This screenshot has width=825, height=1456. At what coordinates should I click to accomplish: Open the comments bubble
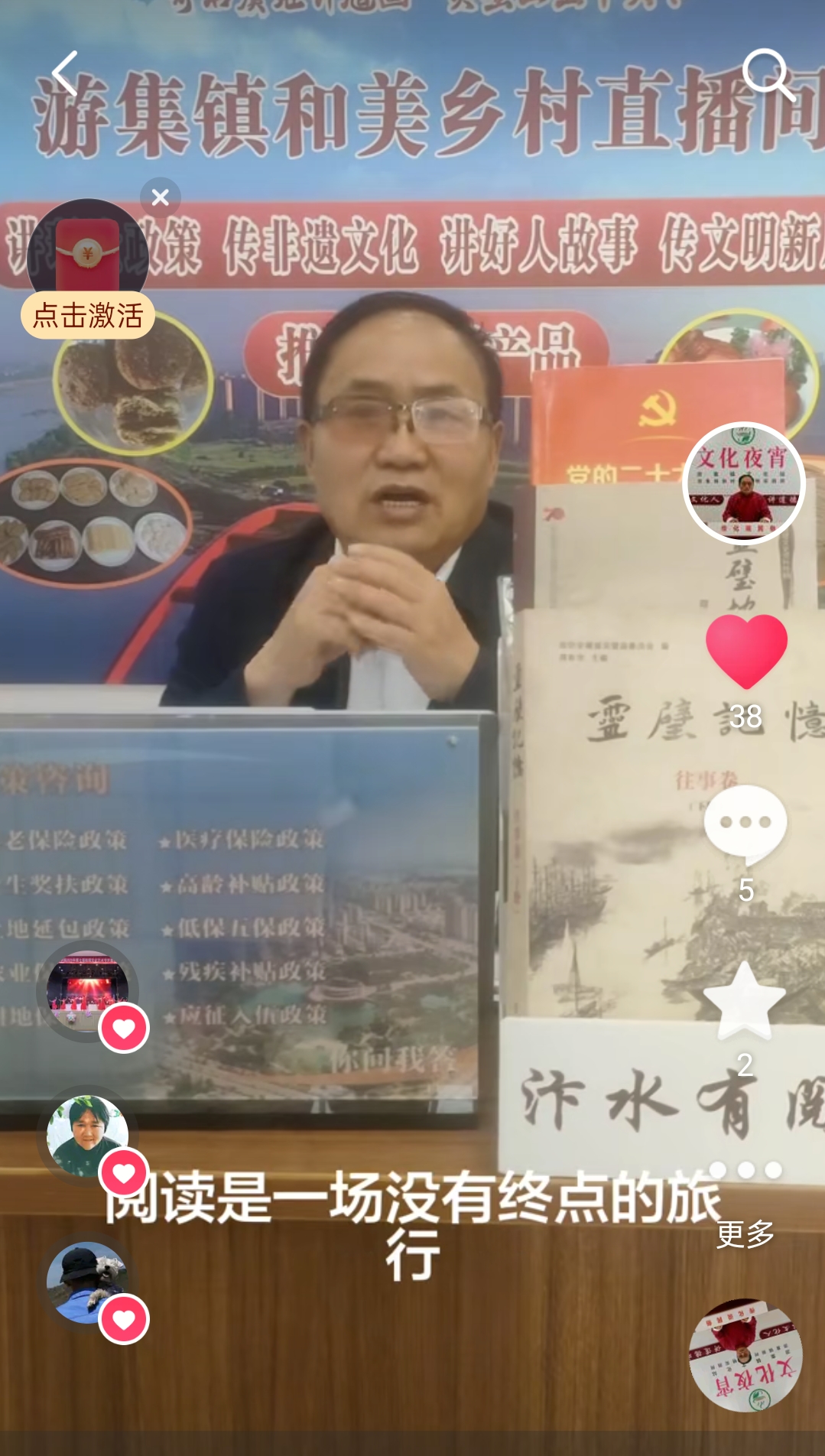pos(745,824)
